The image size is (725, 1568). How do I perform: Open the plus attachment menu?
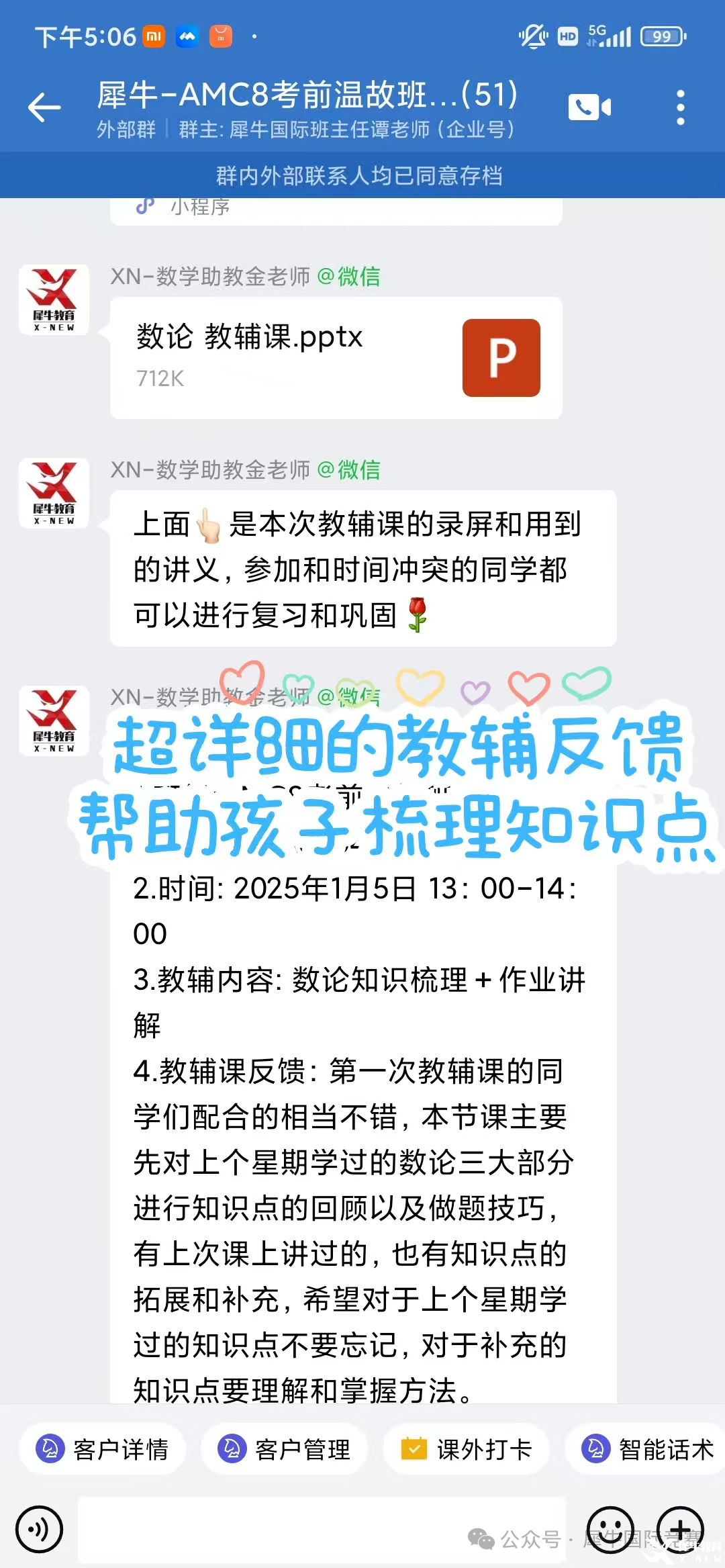(x=680, y=1529)
